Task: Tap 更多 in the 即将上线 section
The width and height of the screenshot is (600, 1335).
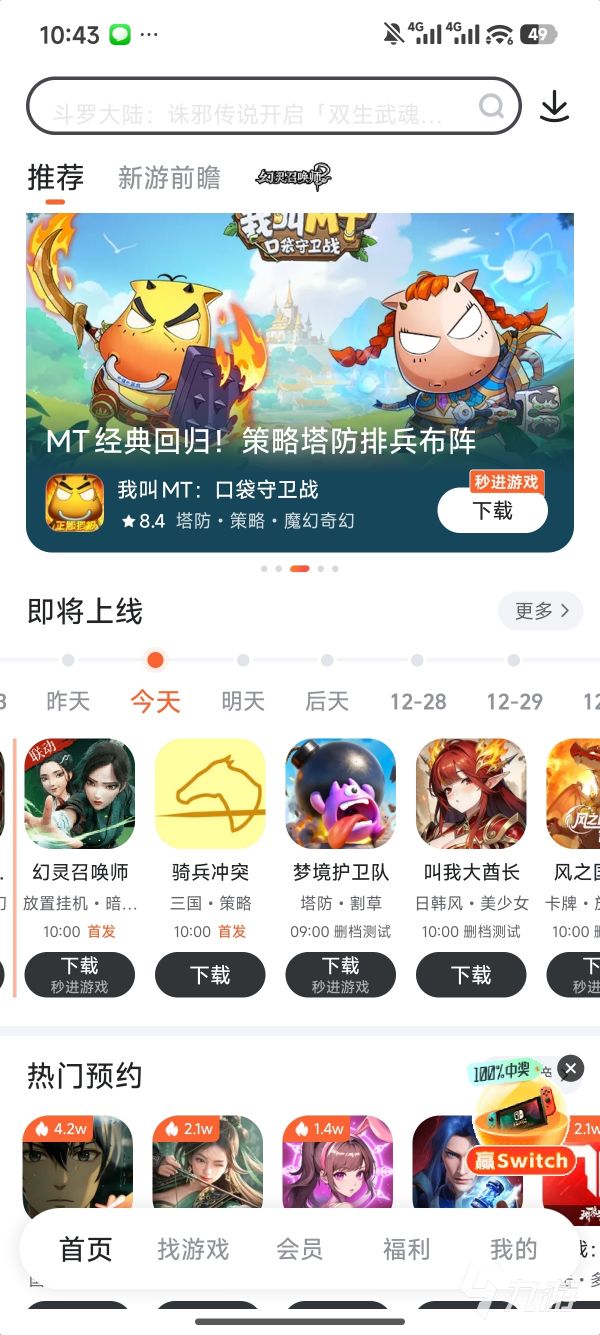Action: 541,611
